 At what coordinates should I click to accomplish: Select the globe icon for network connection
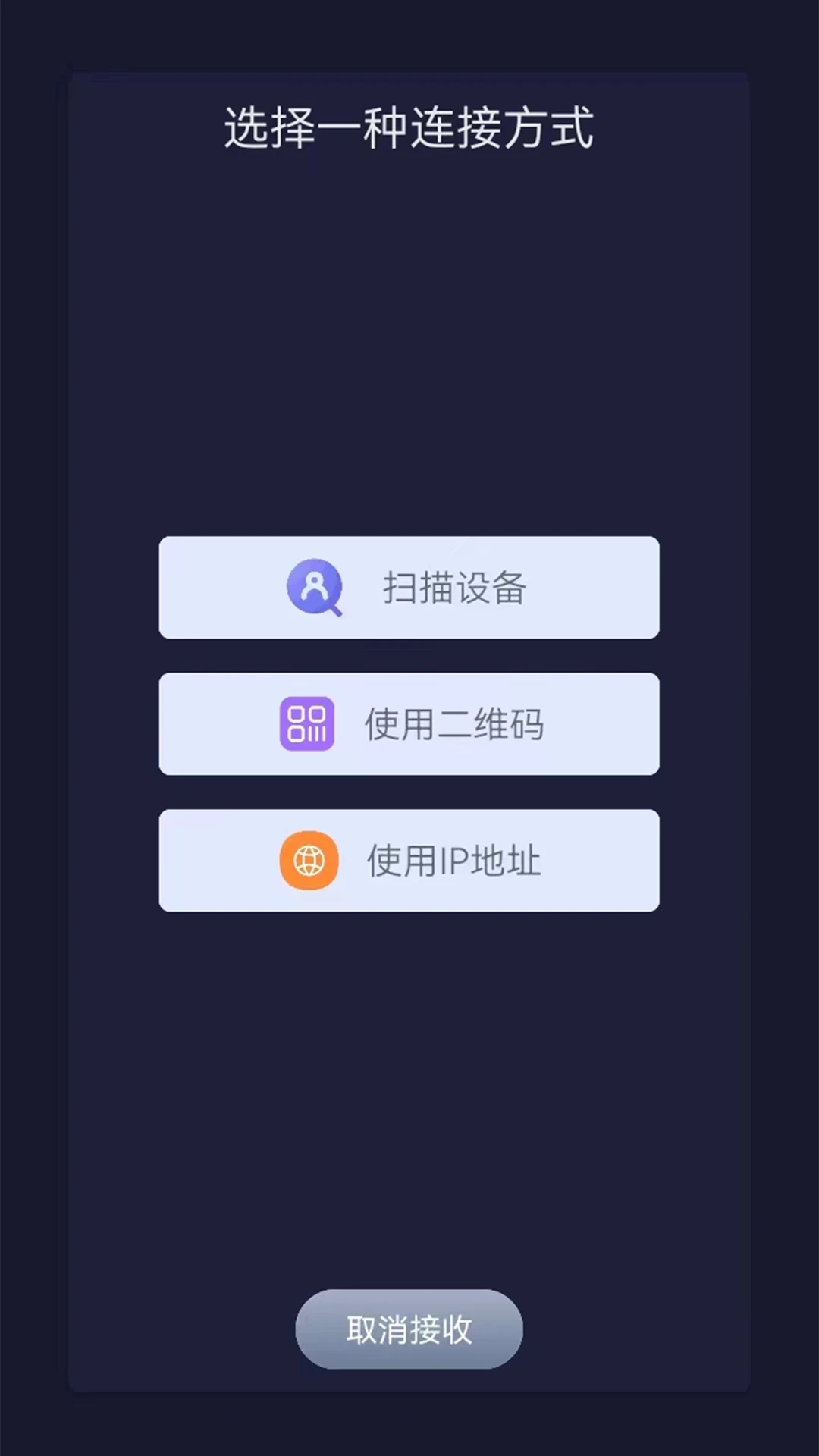pyautogui.click(x=308, y=860)
